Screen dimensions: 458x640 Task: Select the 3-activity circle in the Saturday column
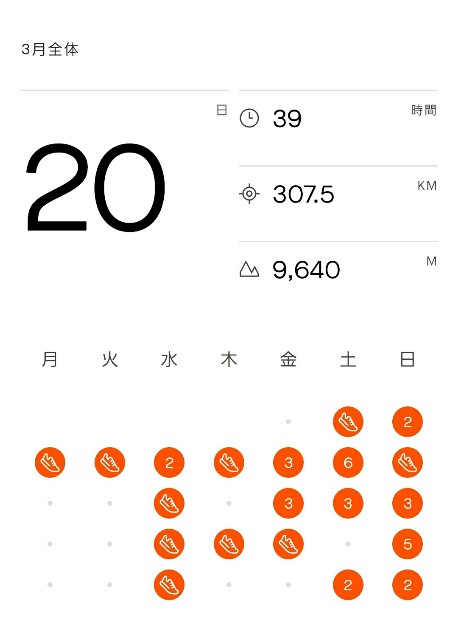(x=348, y=503)
